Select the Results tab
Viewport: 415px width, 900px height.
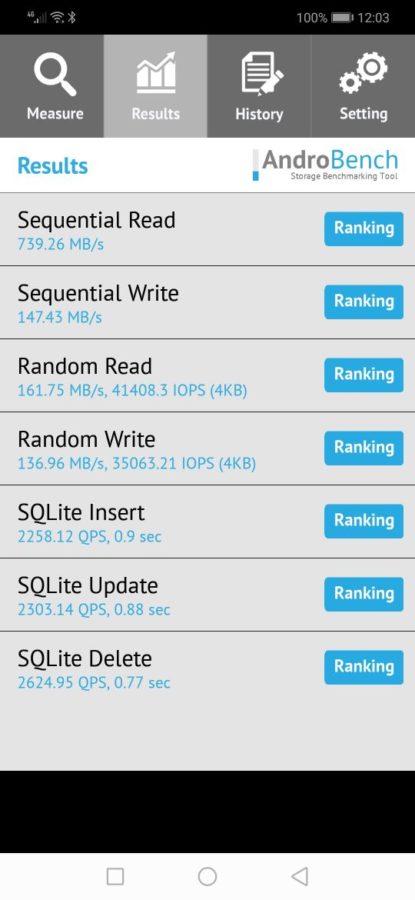(x=156, y=86)
